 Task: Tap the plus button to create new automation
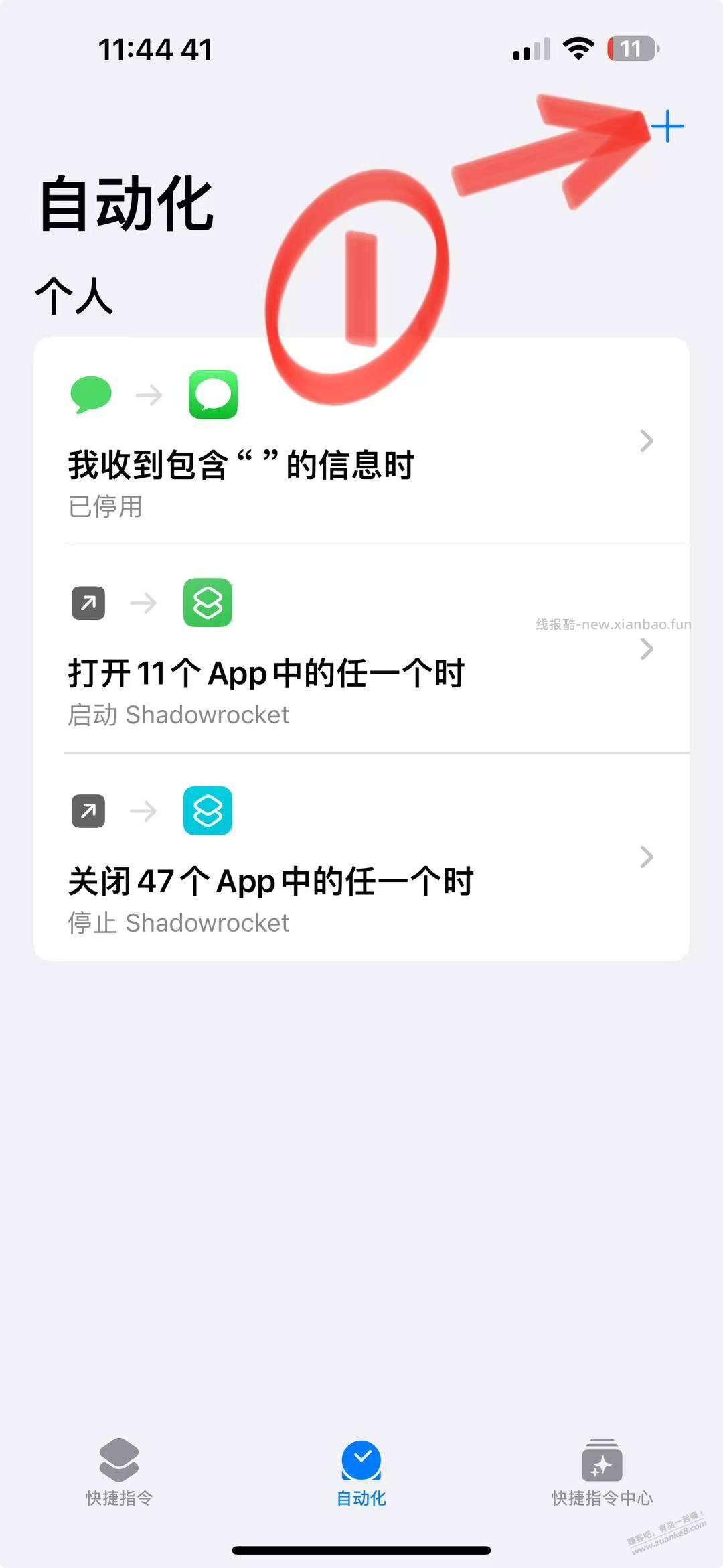[668, 127]
